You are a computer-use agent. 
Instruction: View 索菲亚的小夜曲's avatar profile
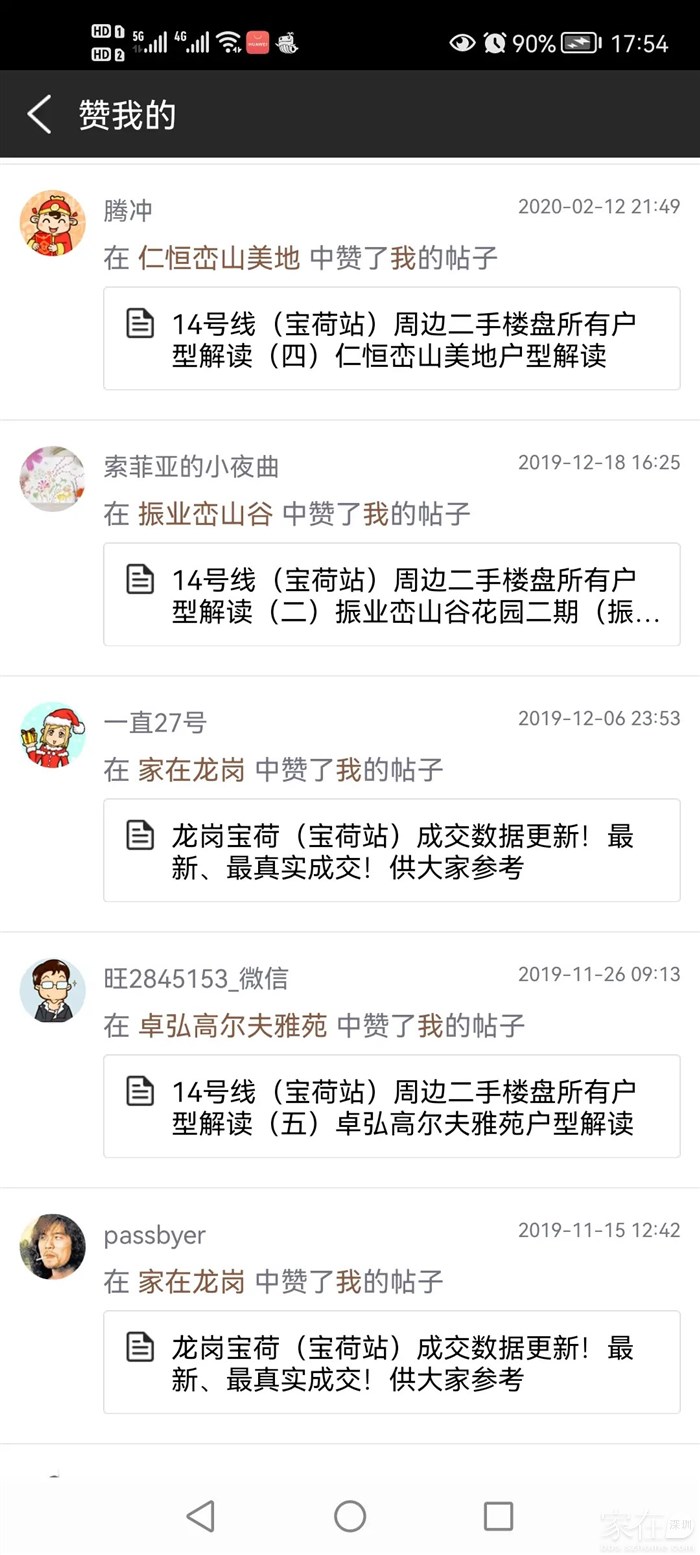coord(52,480)
